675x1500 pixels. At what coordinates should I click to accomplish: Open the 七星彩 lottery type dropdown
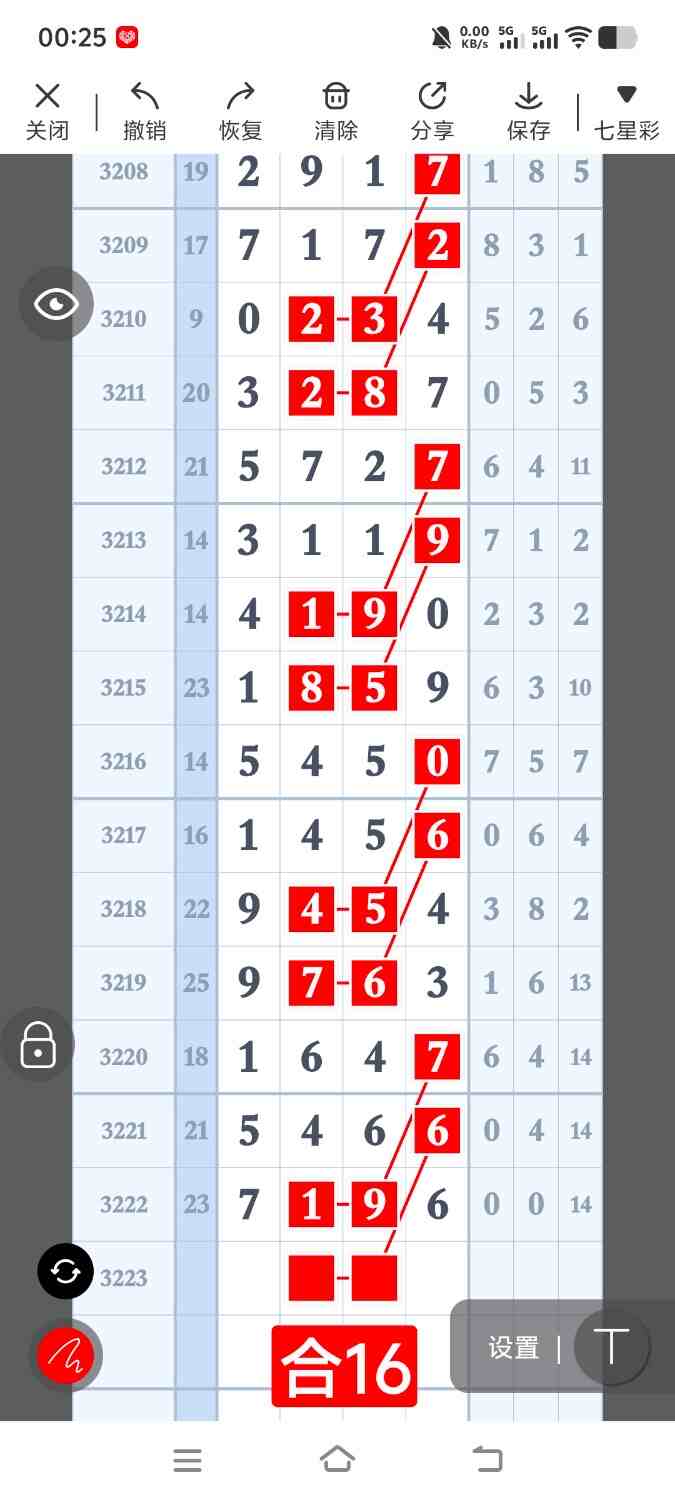pos(626,111)
